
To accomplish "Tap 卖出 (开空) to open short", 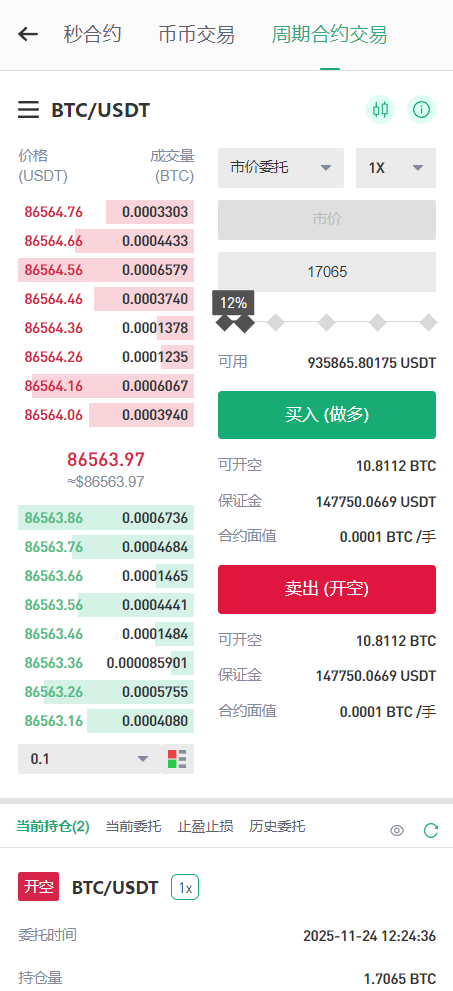I will click(327, 589).
